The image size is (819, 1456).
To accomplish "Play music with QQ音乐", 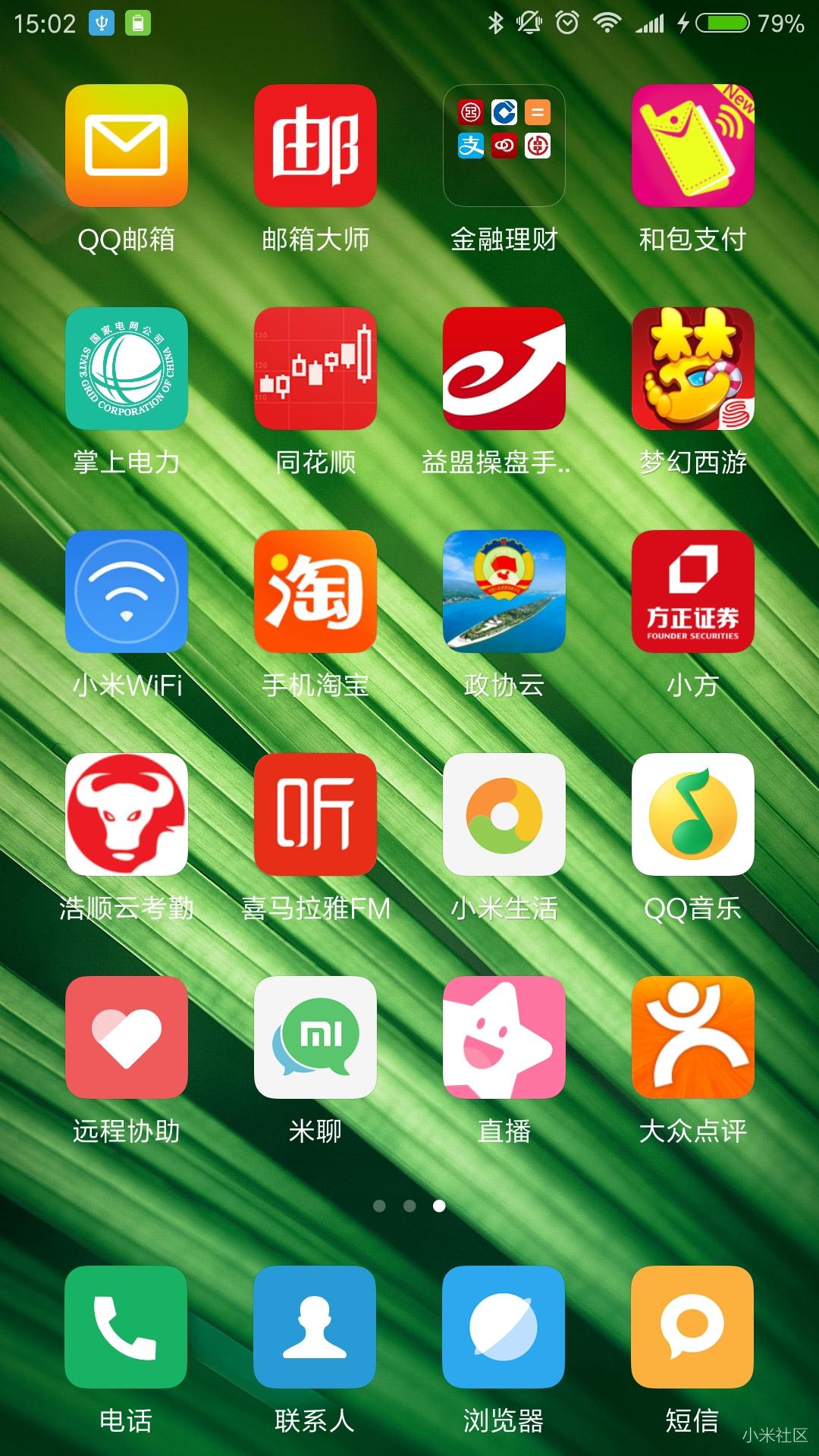I will 692,815.
